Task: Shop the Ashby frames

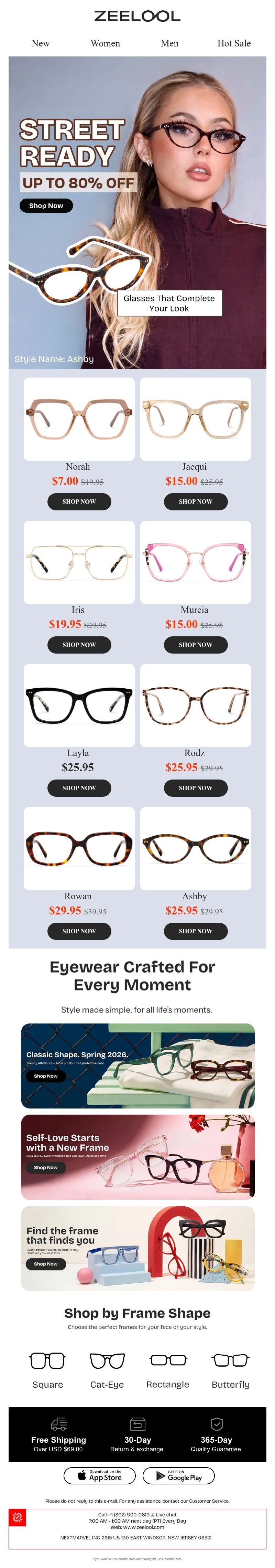Action: pyautogui.click(x=195, y=931)
